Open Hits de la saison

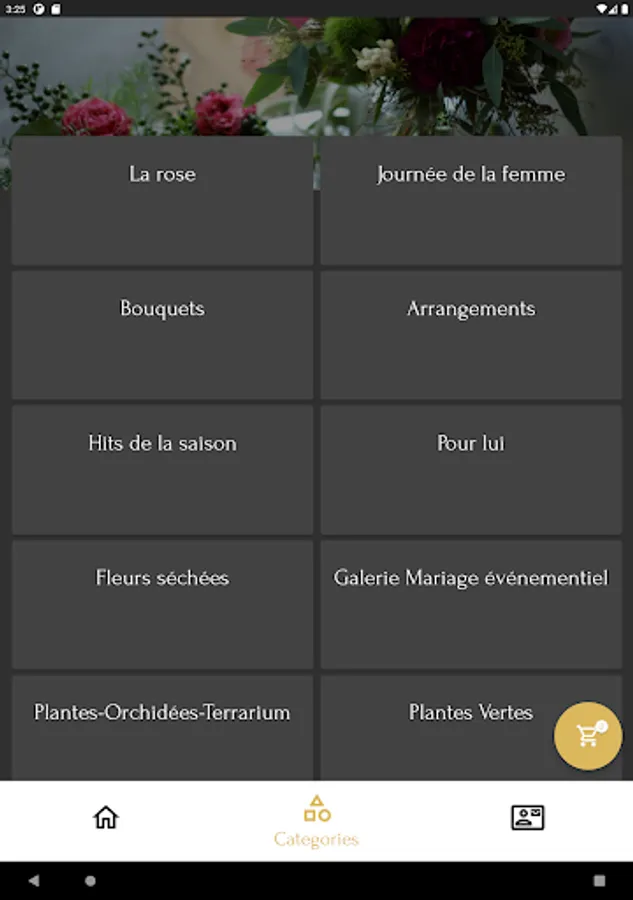tap(162, 470)
